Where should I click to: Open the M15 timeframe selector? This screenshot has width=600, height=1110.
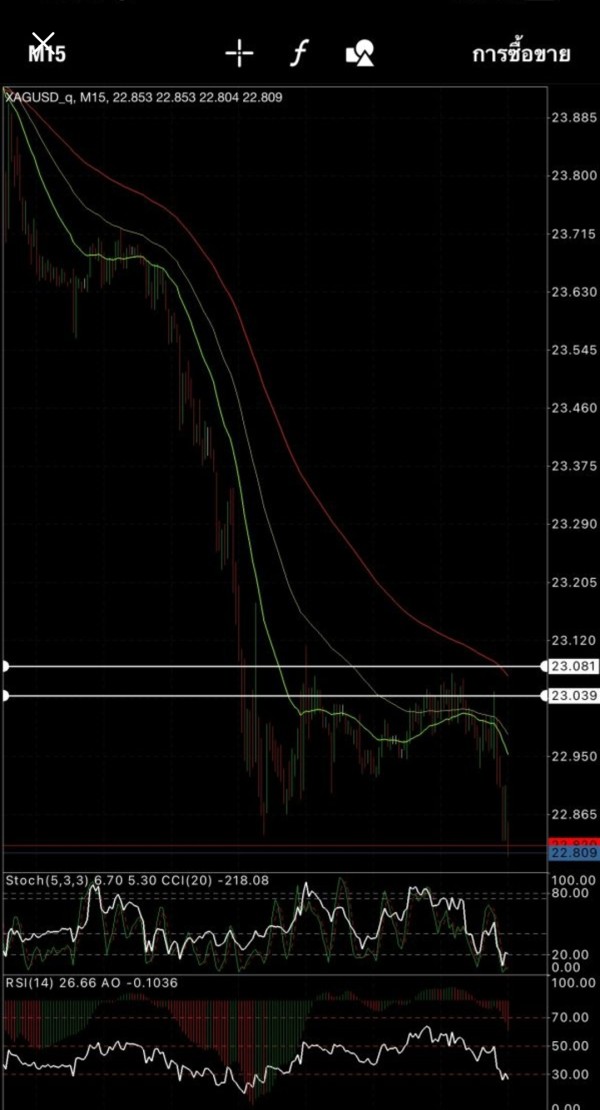[x=47, y=55]
